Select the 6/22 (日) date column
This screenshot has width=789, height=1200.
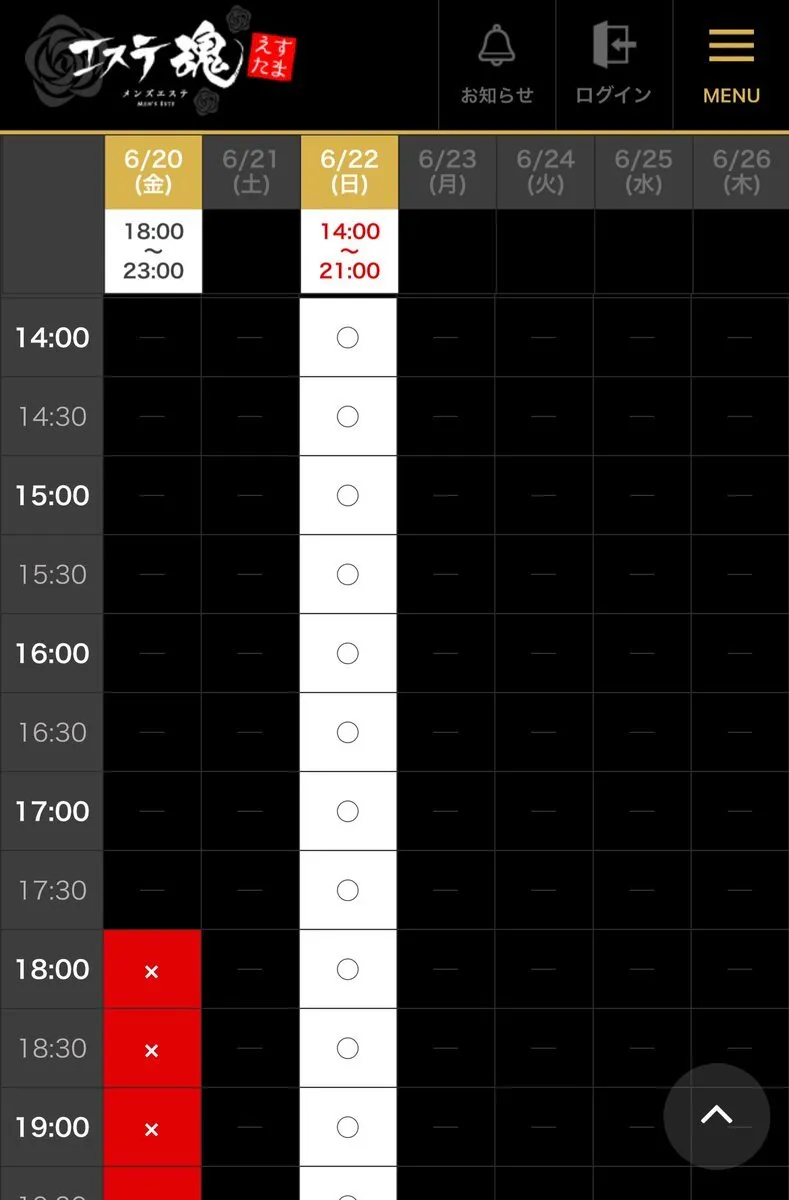point(349,171)
